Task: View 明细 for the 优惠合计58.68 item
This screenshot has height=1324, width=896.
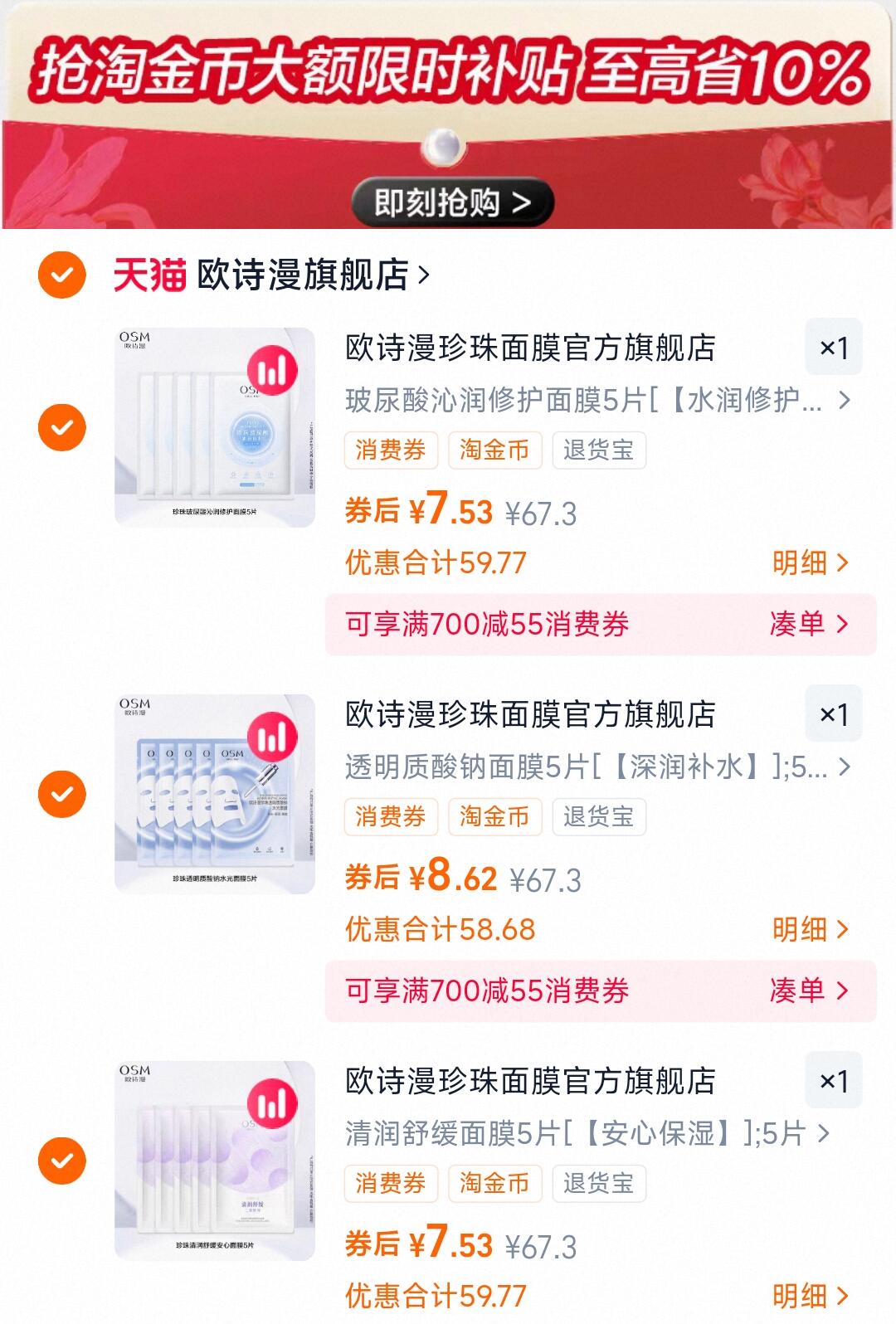Action: click(811, 929)
